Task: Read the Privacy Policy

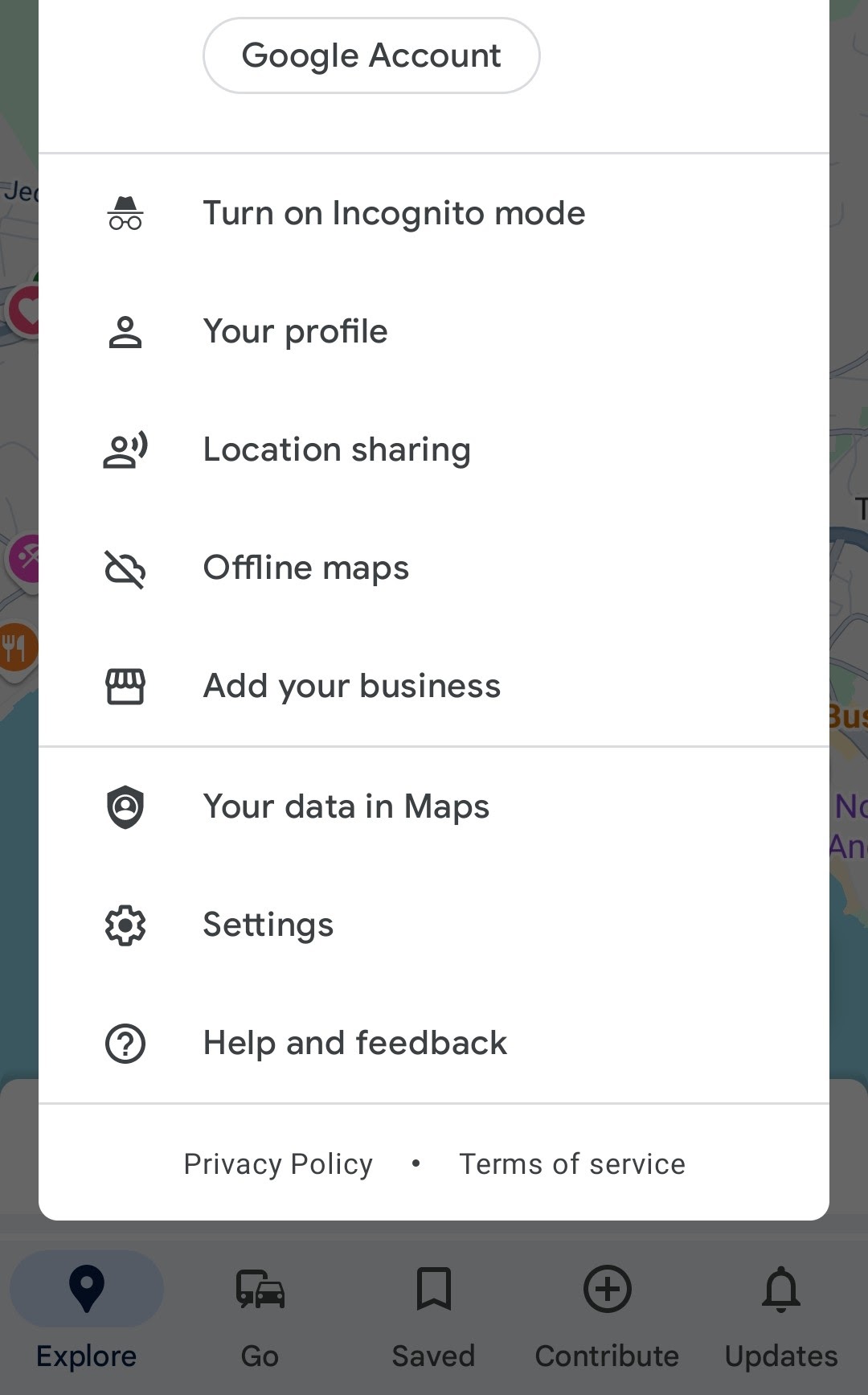Action: (x=278, y=1163)
